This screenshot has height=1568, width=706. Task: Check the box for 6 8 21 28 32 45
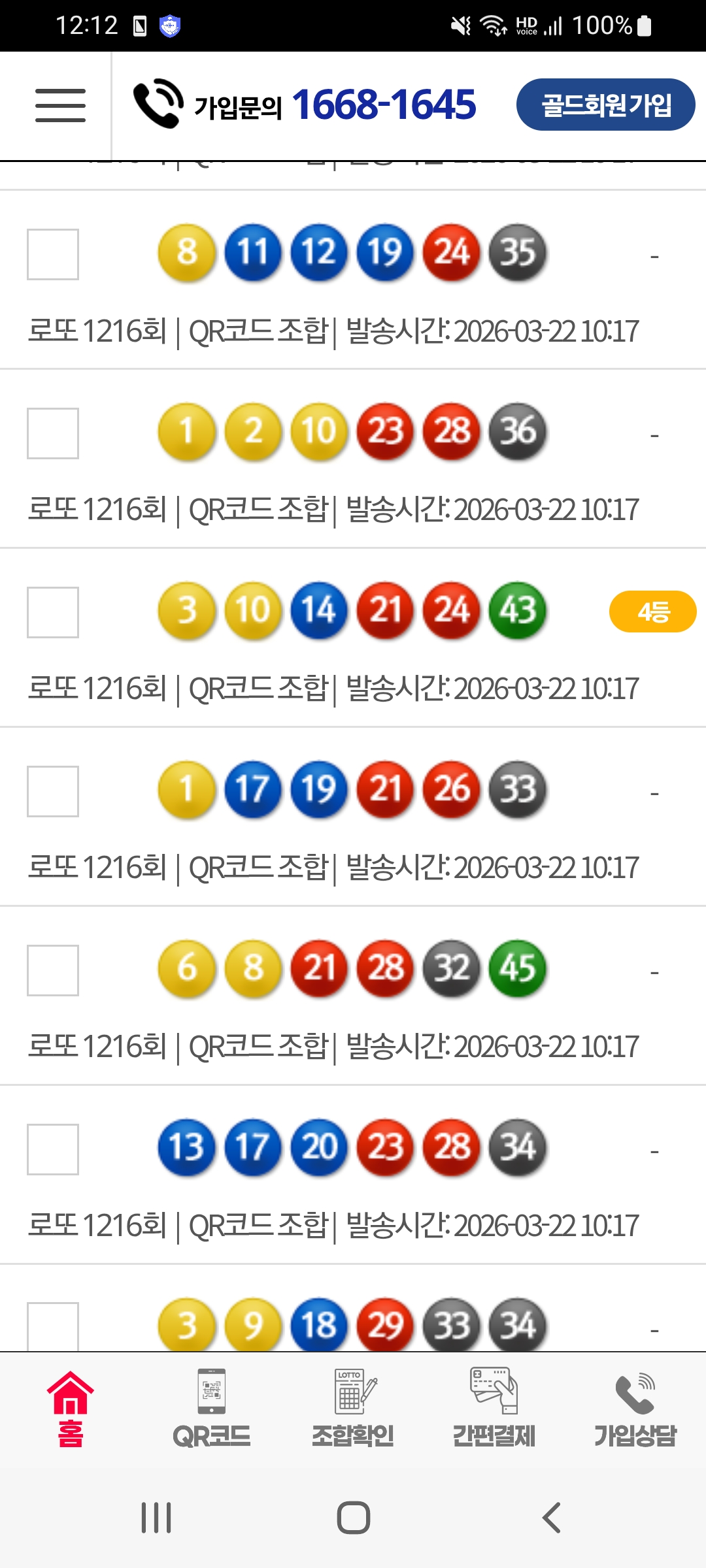pyautogui.click(x=53, y=970)
